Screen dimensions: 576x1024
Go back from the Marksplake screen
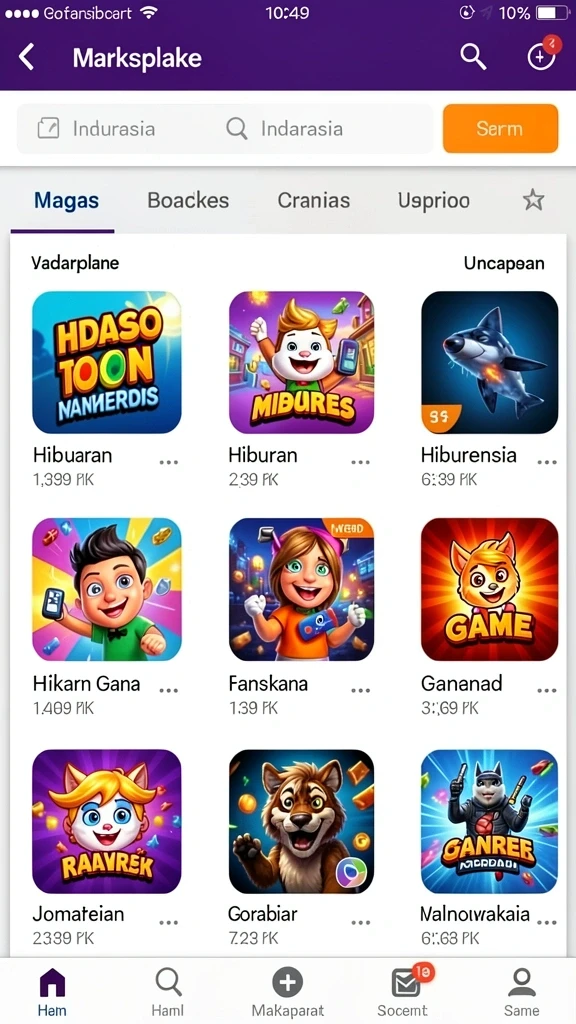click(x=26, y=57)
